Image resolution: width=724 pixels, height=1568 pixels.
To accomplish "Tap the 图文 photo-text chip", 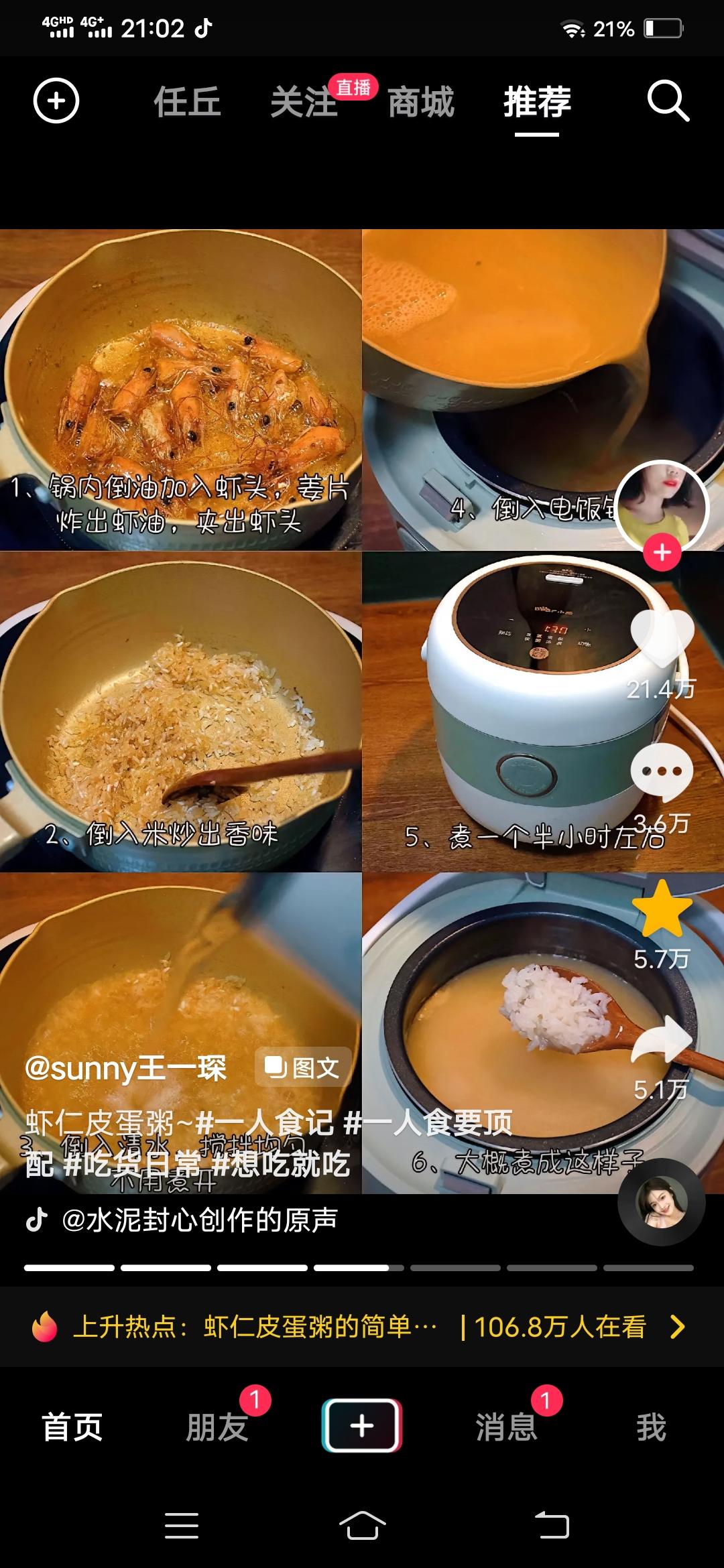I will click(302, 1067).
